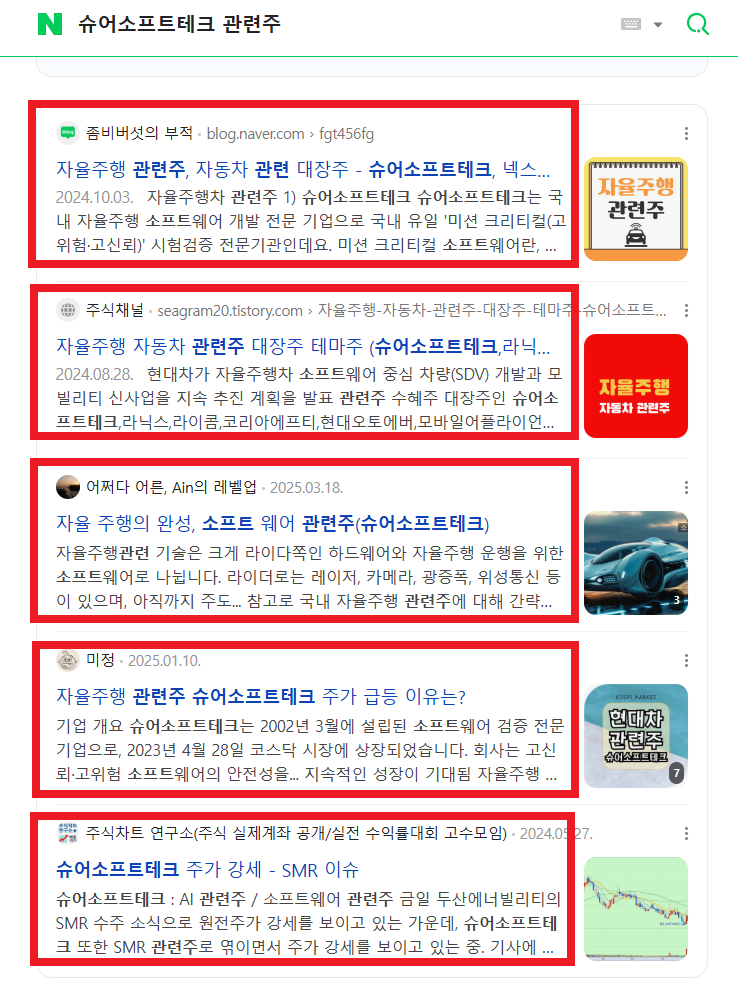Screen dimensions: 738x1000
Task: Open overflow menu for 좀비버섯의 부적 result
Action: 686,134
